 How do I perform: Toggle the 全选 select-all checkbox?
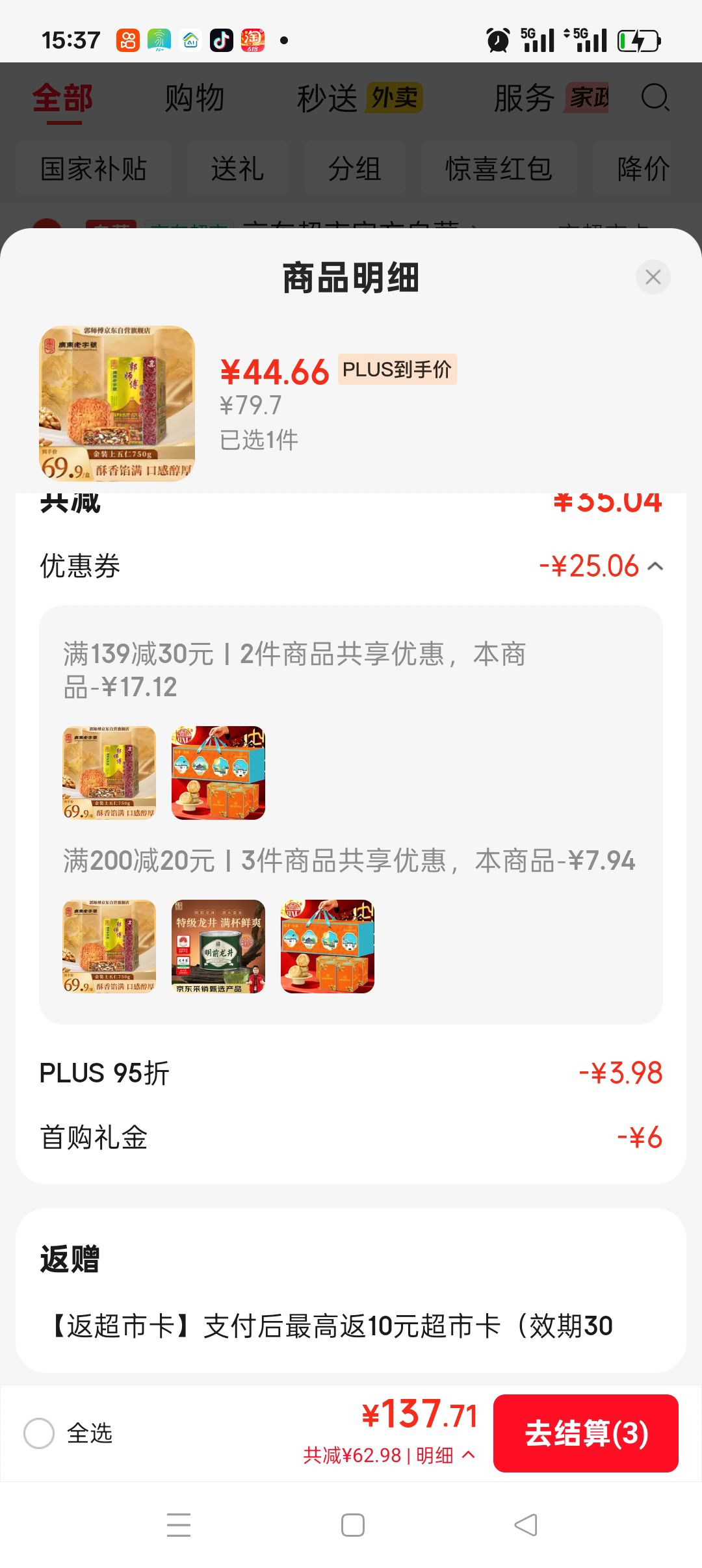[39, 1433]
